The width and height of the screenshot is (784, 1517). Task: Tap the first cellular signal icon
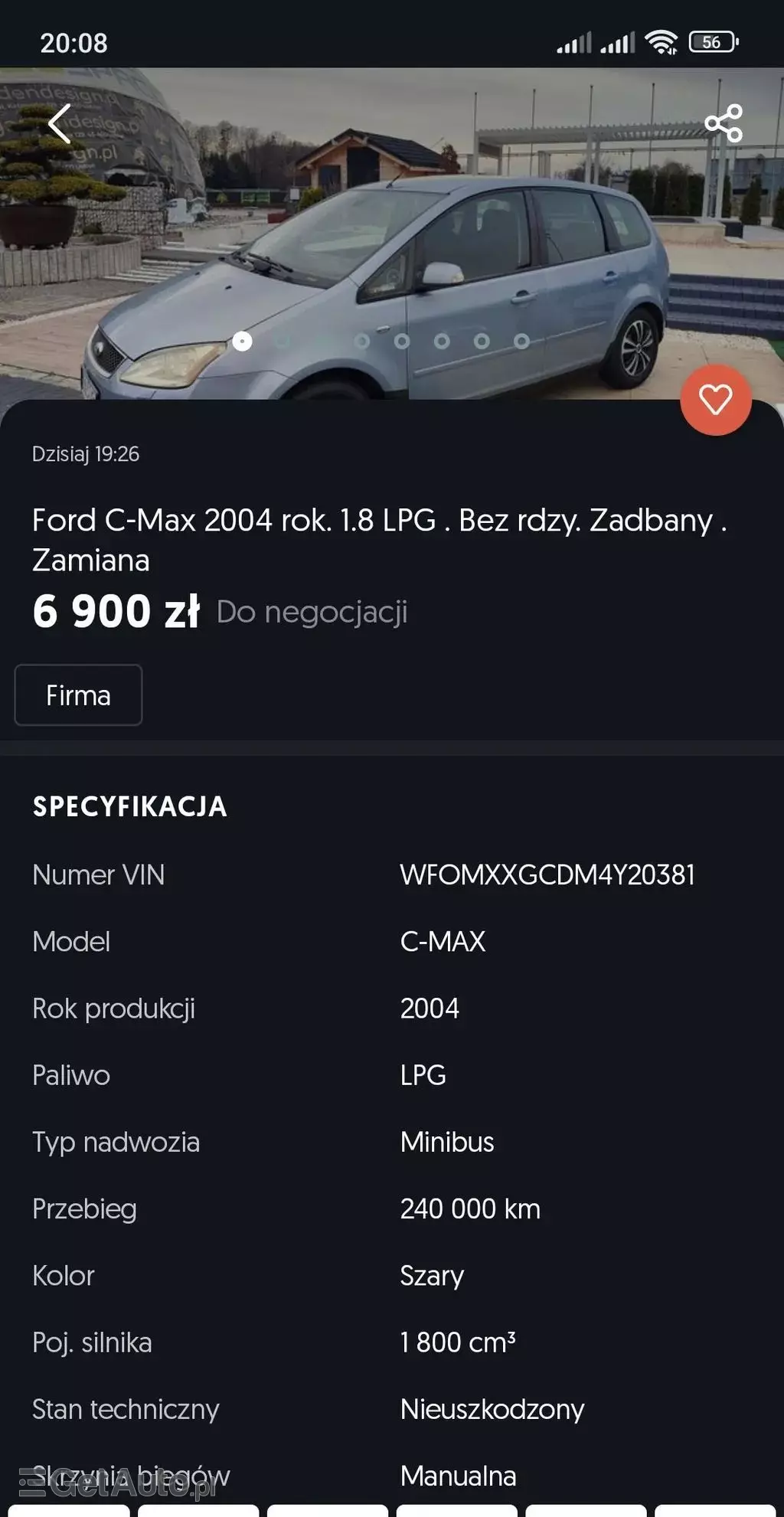tap(576, 44)
